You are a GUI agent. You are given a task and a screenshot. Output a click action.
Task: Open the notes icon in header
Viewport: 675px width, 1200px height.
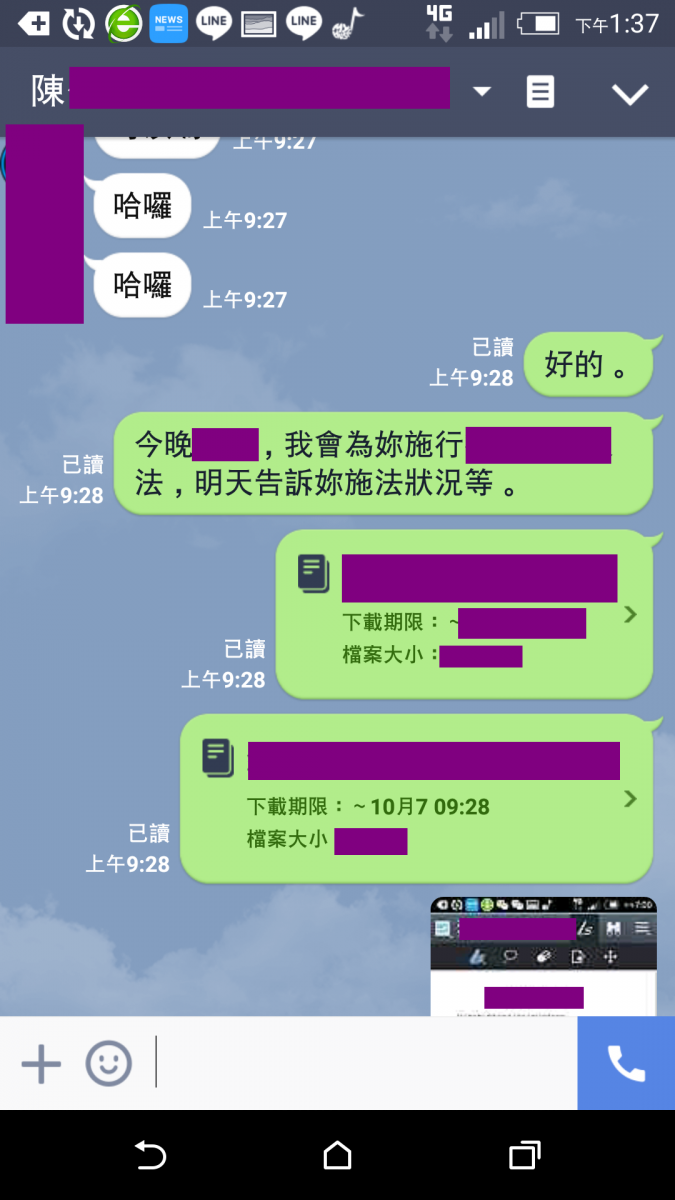(x=540, y=92)
